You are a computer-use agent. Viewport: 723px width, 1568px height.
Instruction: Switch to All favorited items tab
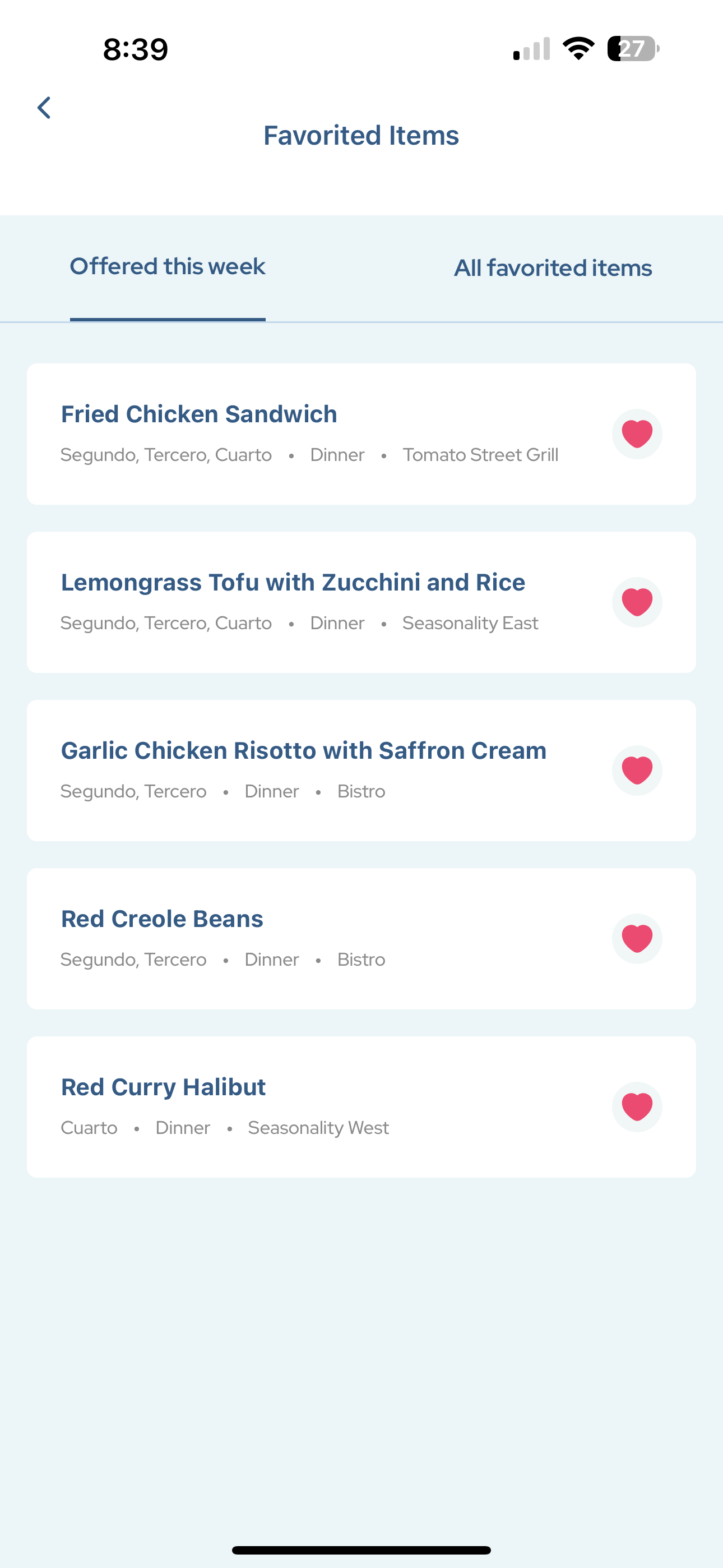coord(553,268)
